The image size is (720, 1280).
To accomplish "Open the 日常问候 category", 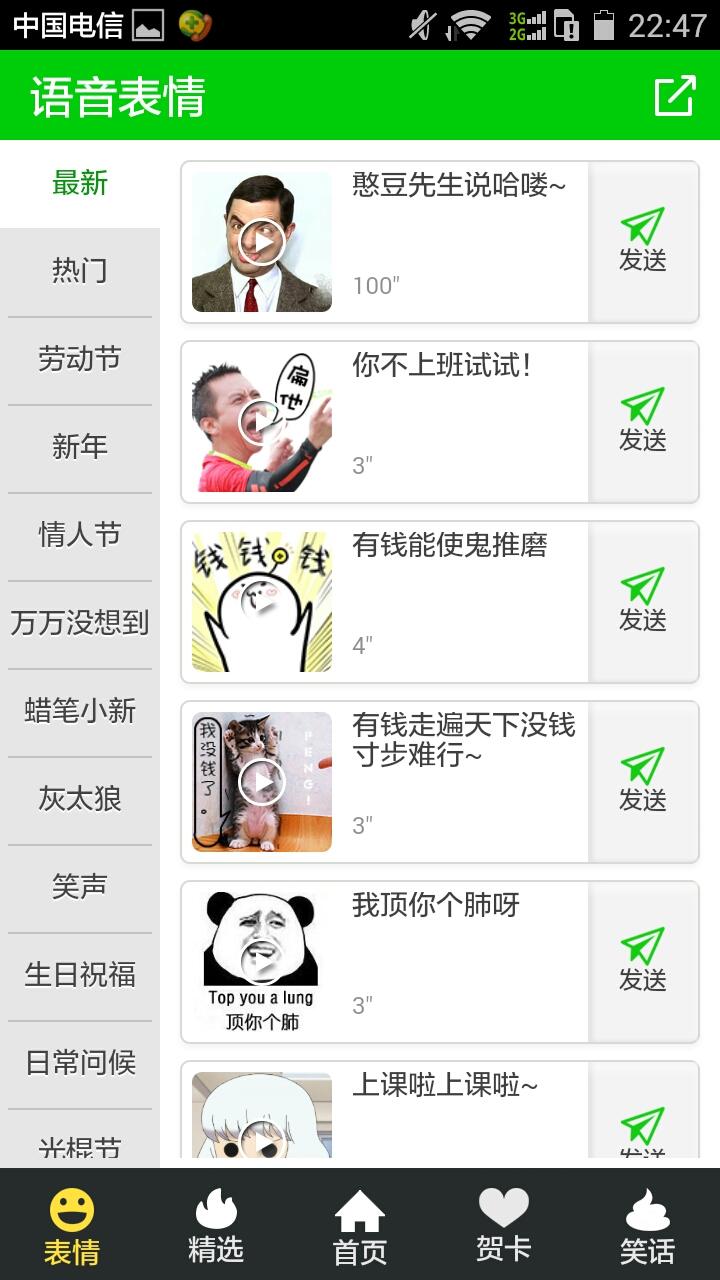I will (x=80, y=1063).
